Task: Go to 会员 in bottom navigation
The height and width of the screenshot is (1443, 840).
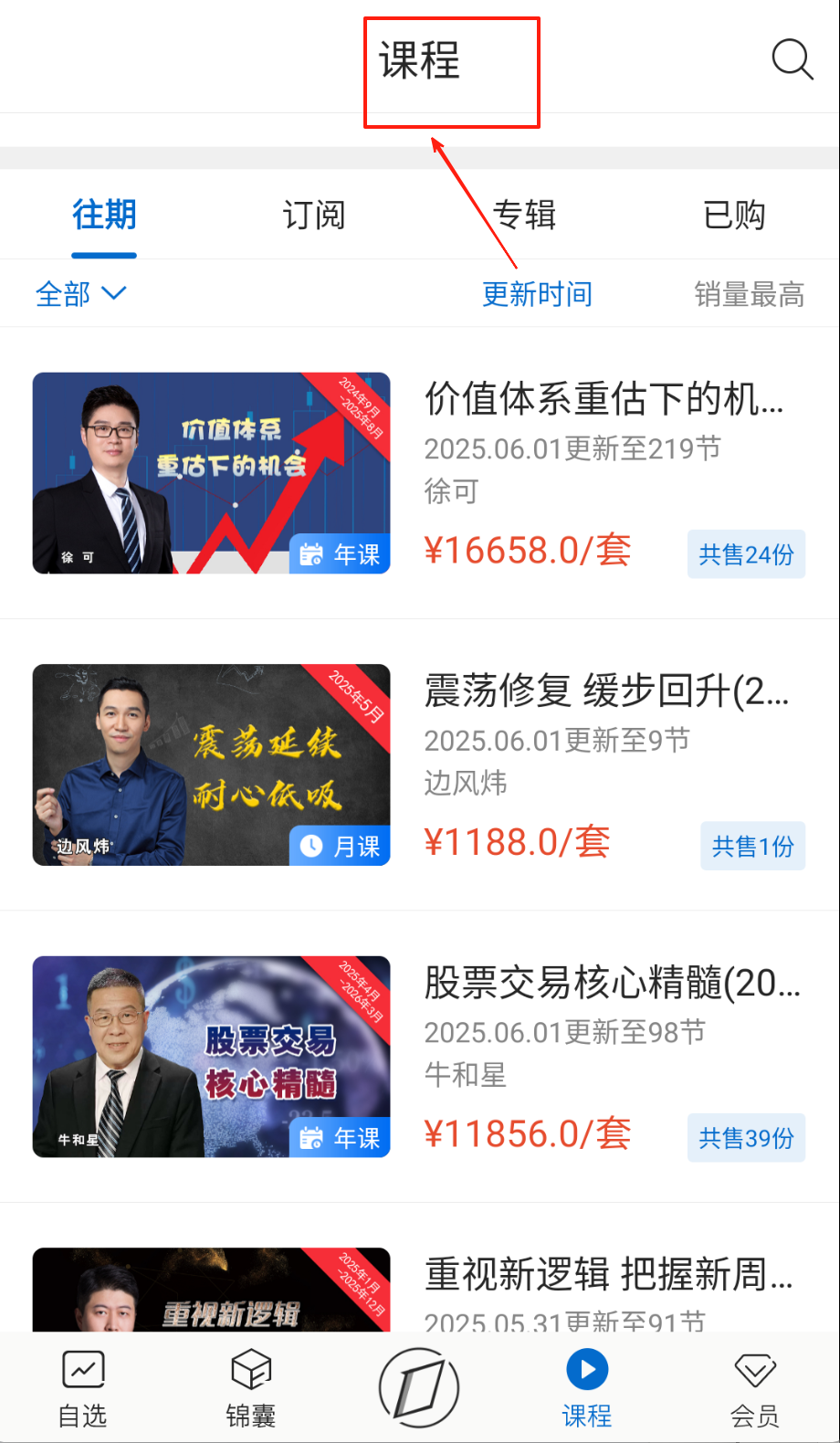Action: [x=755, y=1388]
